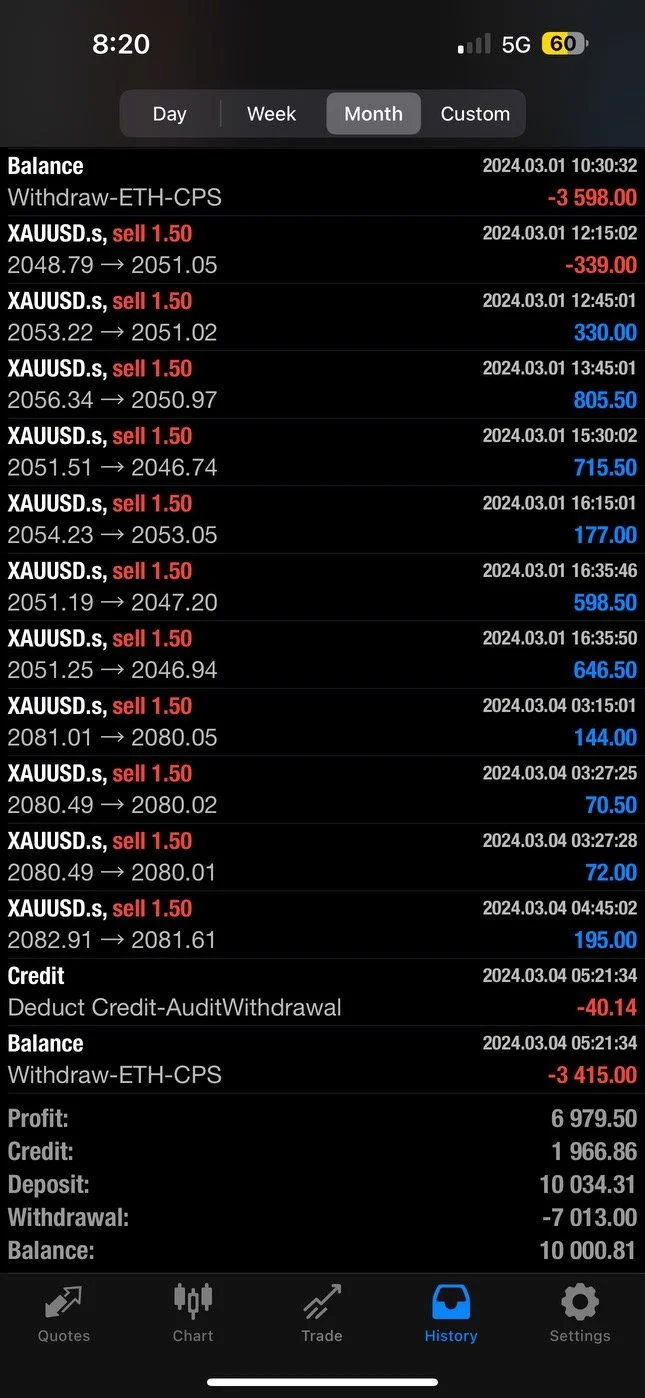Go to the Quotes tab

[x=64, y=1314]
